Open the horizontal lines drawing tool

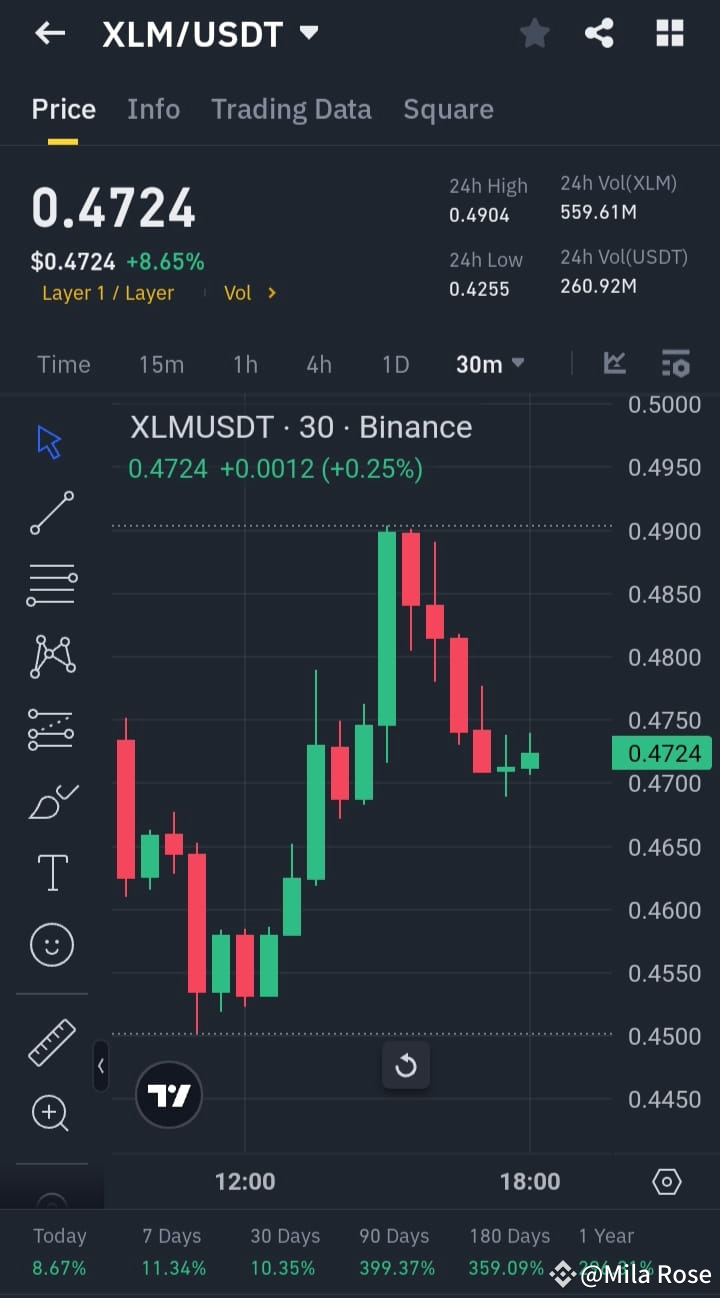point(51,584)
